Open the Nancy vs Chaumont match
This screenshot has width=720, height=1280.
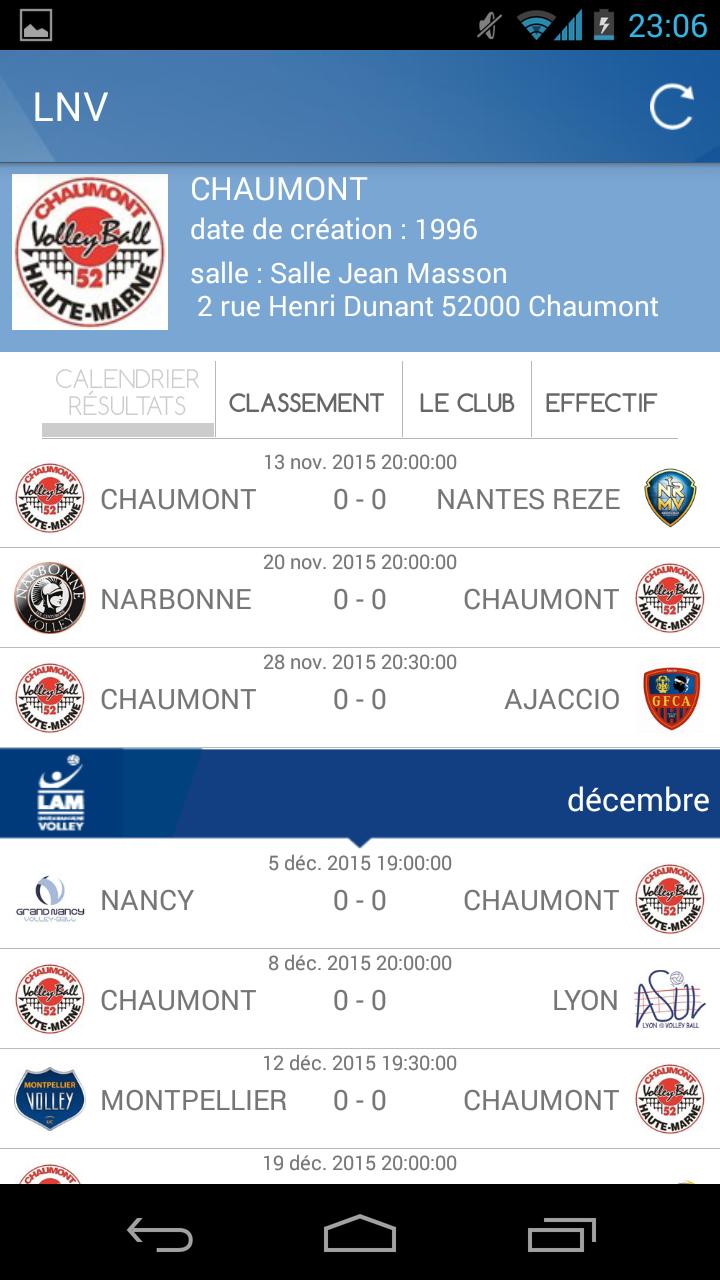click(x=360, y=900)
